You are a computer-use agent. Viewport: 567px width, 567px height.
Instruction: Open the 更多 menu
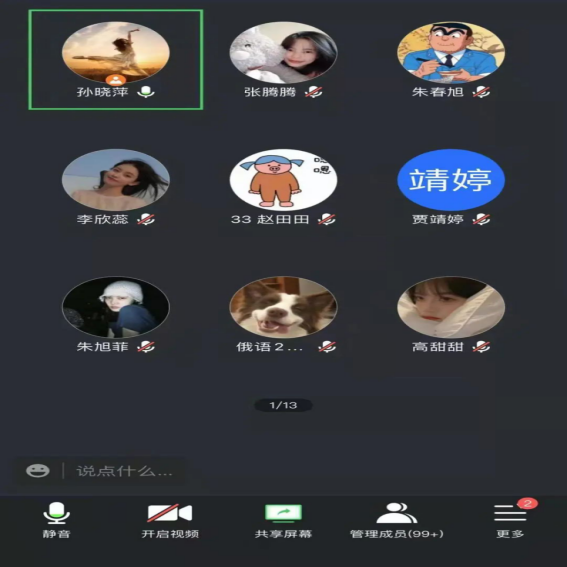[x=510, y=520]
